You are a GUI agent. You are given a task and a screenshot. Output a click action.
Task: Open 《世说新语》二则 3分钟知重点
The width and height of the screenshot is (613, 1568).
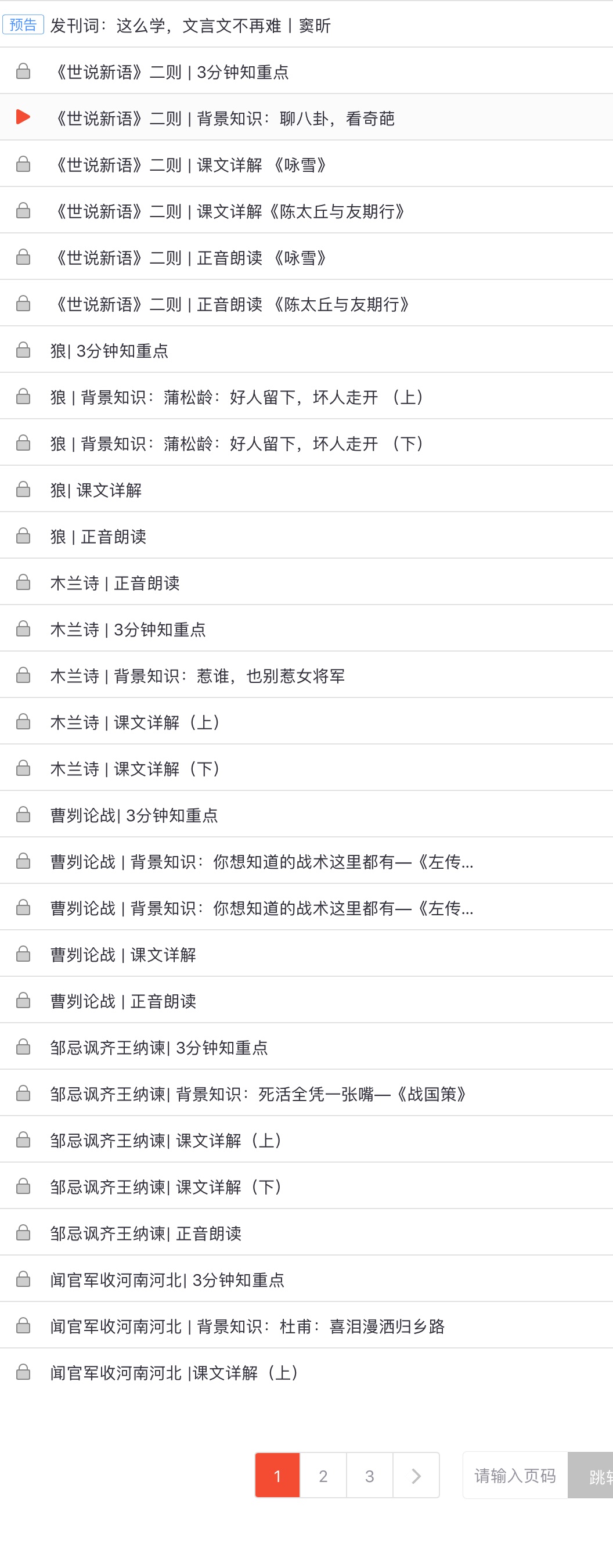click(171, 73)
